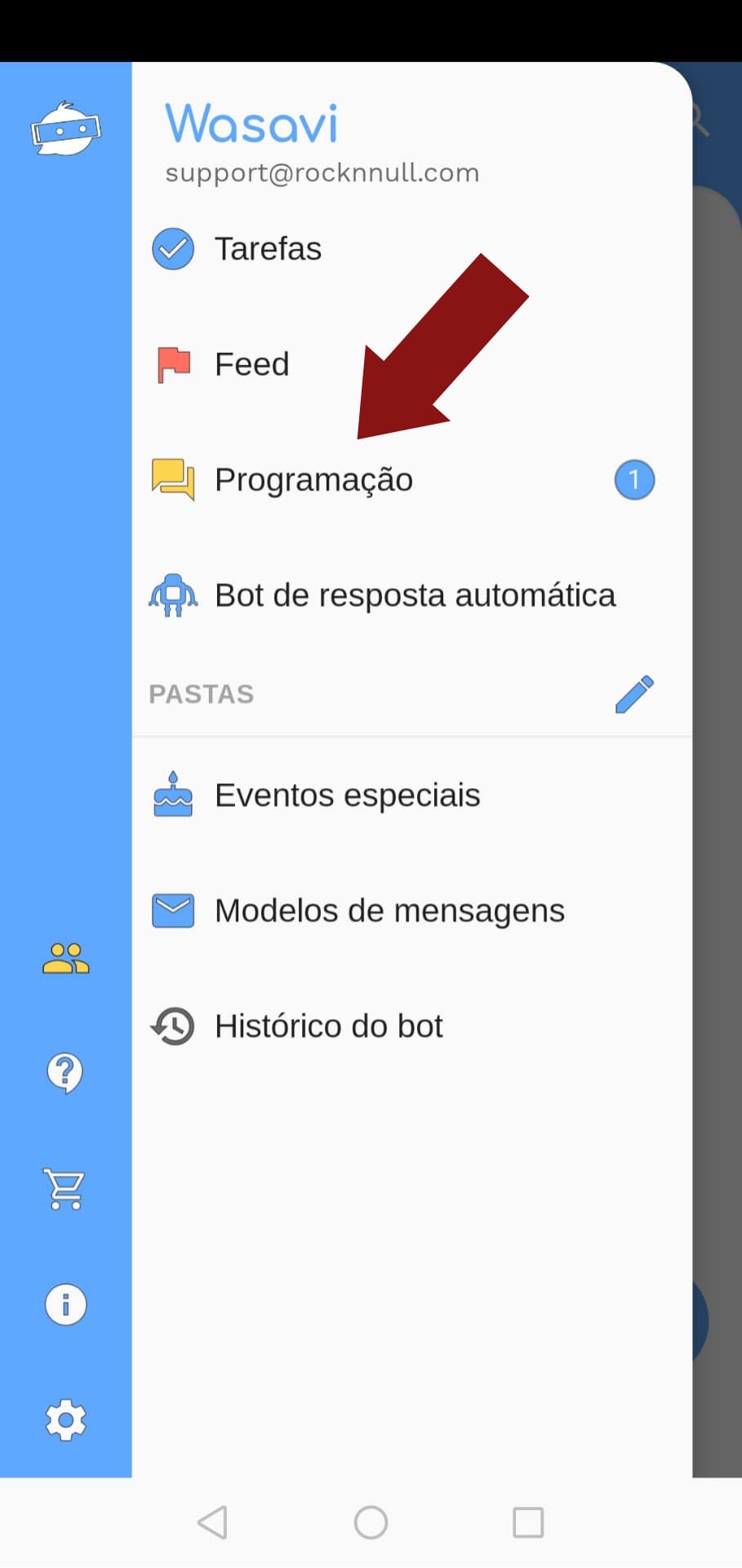
Task: Edit folders with the pencil icon
Action: [x=634, y=694]
